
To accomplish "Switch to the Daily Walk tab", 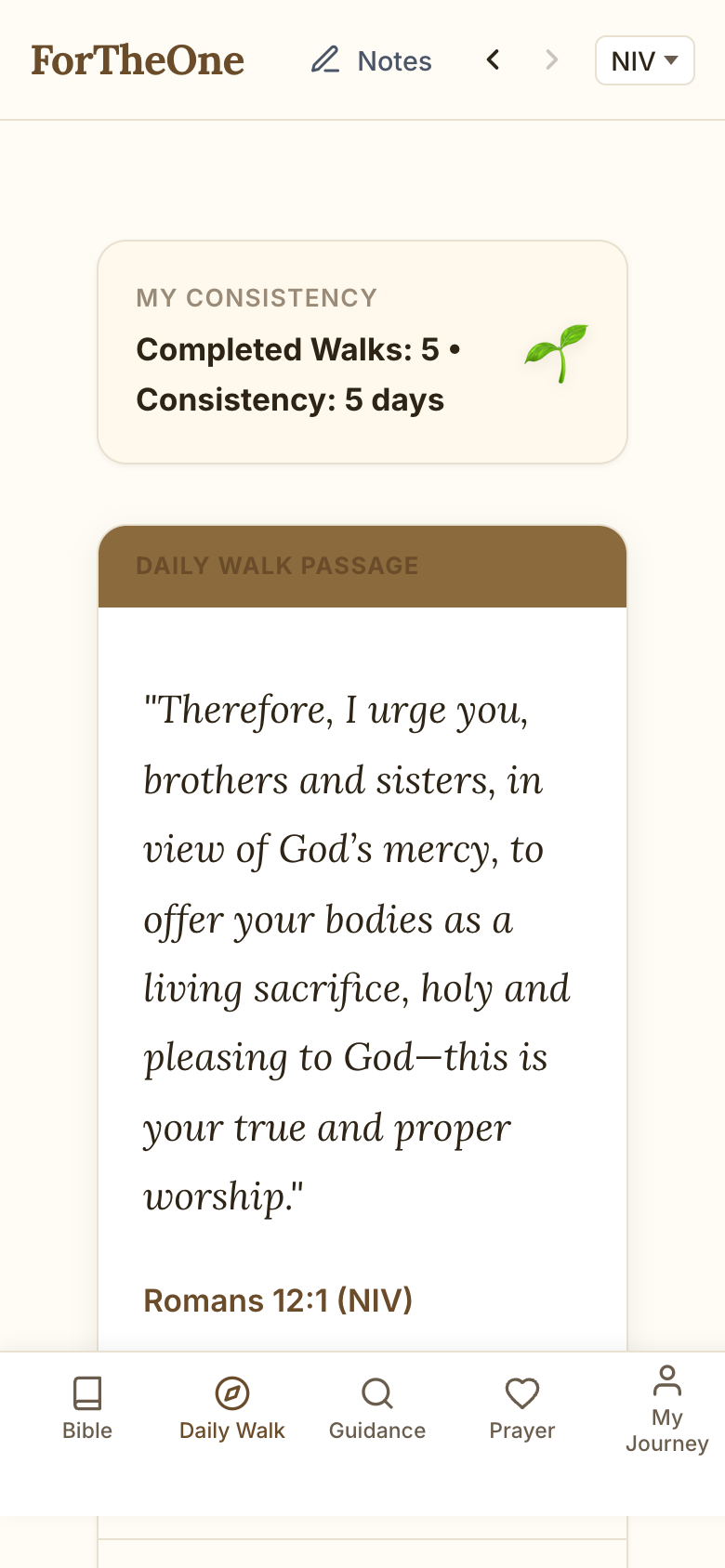I will click(x=232, y=1408).
